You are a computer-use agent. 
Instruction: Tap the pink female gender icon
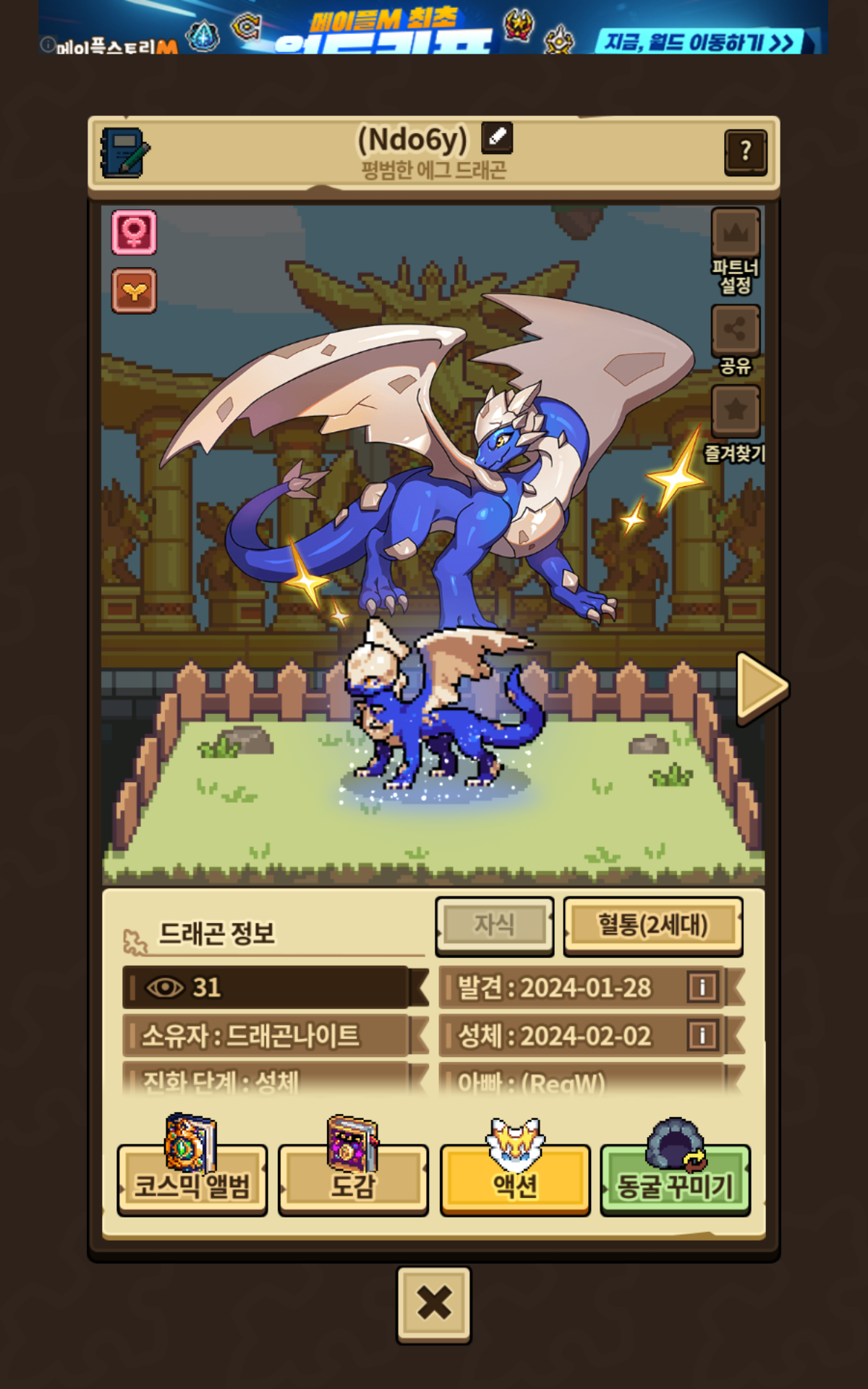[x=134, y=233]
